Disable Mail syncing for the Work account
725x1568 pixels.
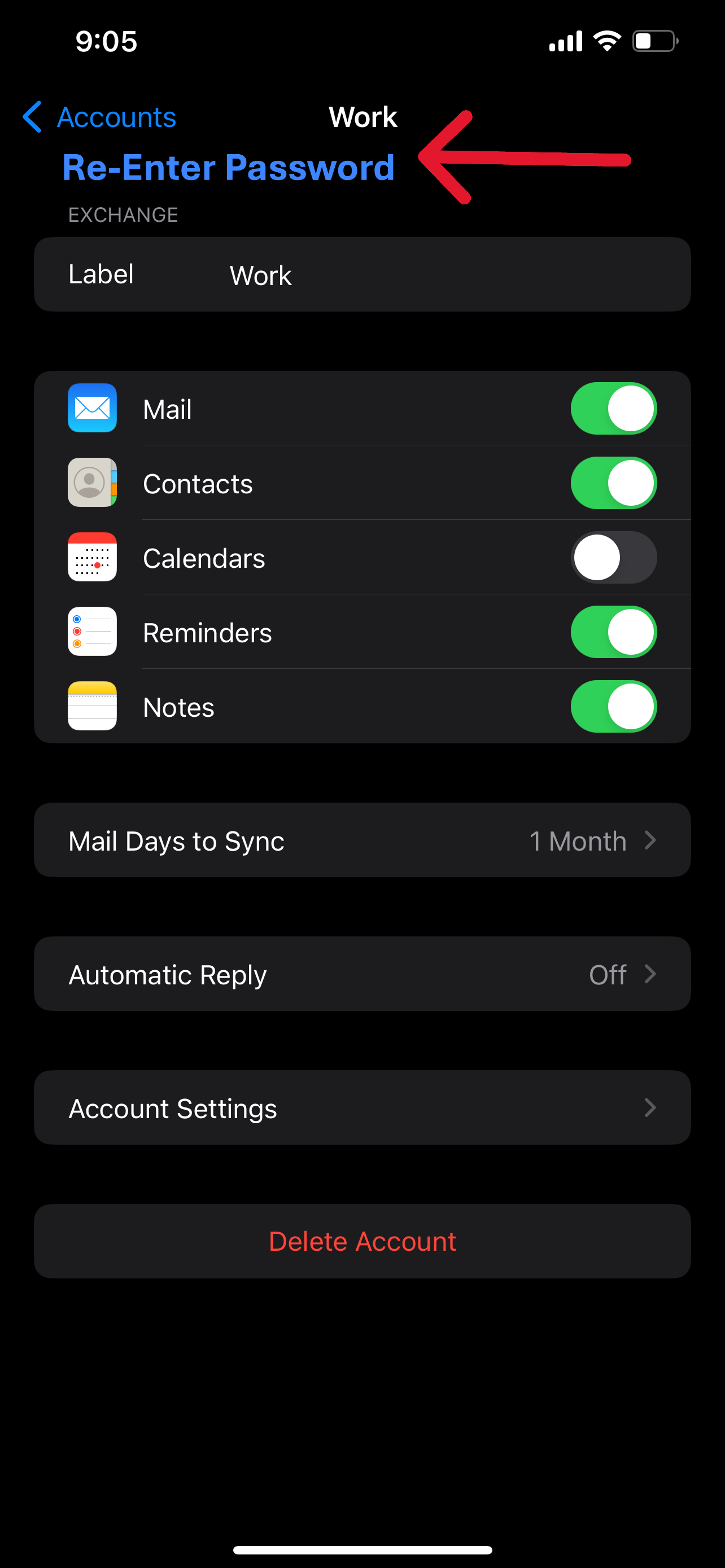pos(614,408)
